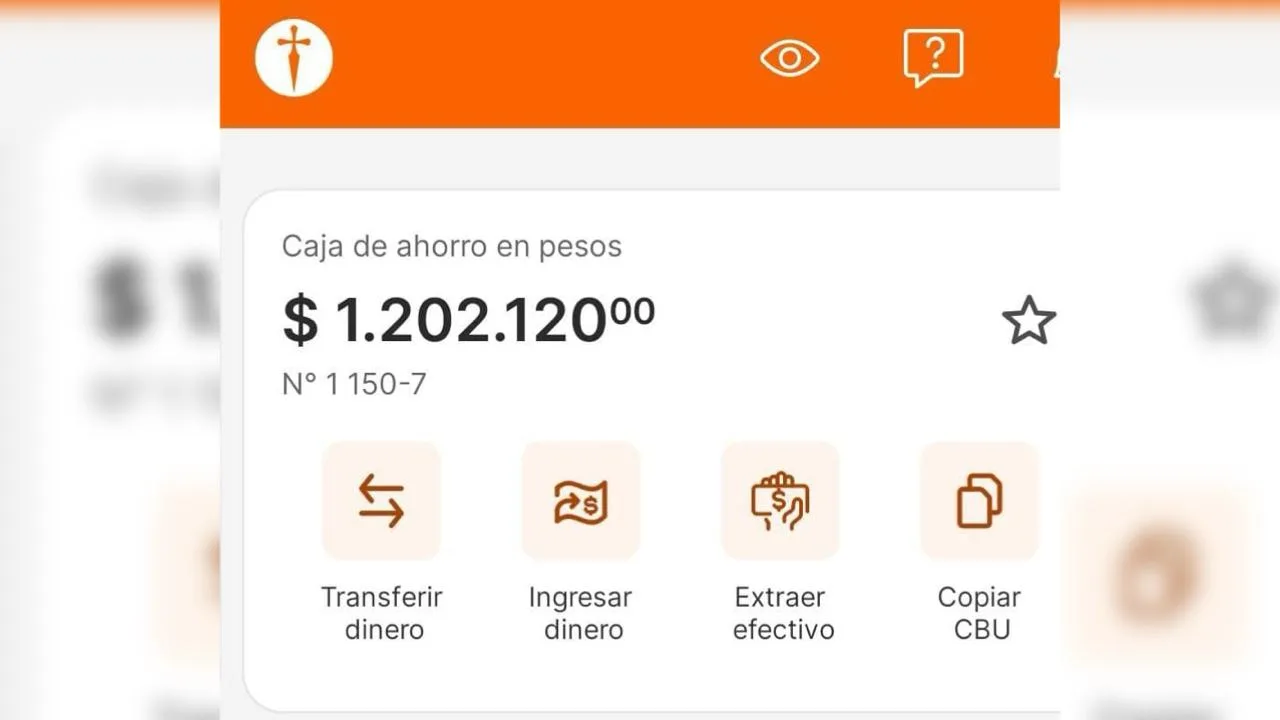Hide the balance with the eye icon
Viewport: 1280px width, 720px height.
point(789,58)
